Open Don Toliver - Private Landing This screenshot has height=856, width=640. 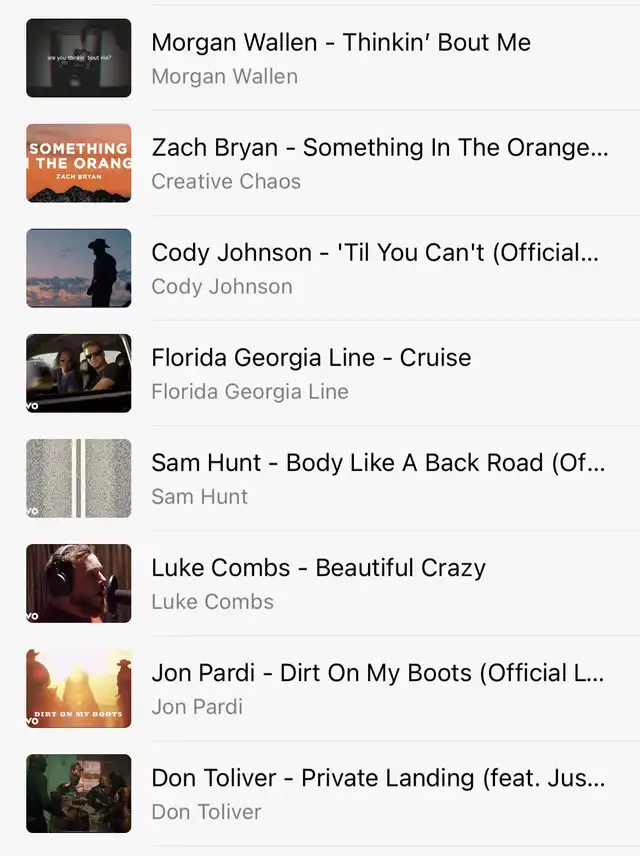[x=377, y=779]
